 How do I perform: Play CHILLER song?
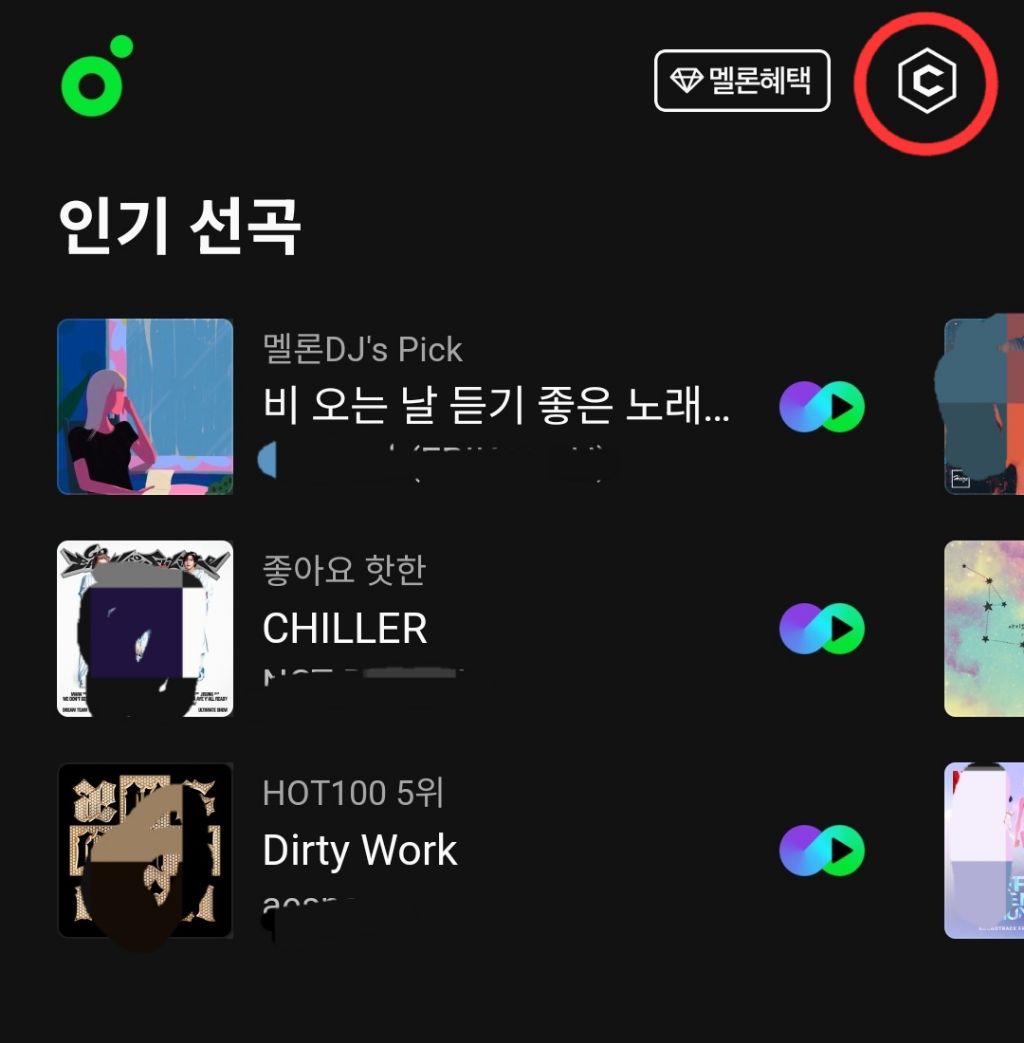822,629
